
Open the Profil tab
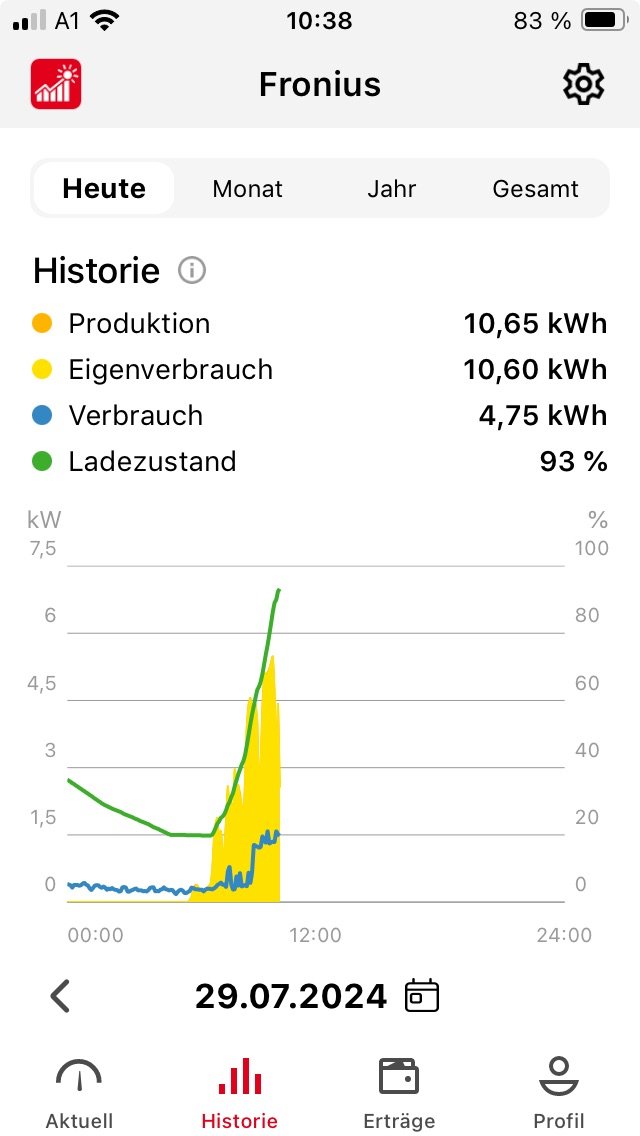pyautogui.click(x=559, y=1092)
